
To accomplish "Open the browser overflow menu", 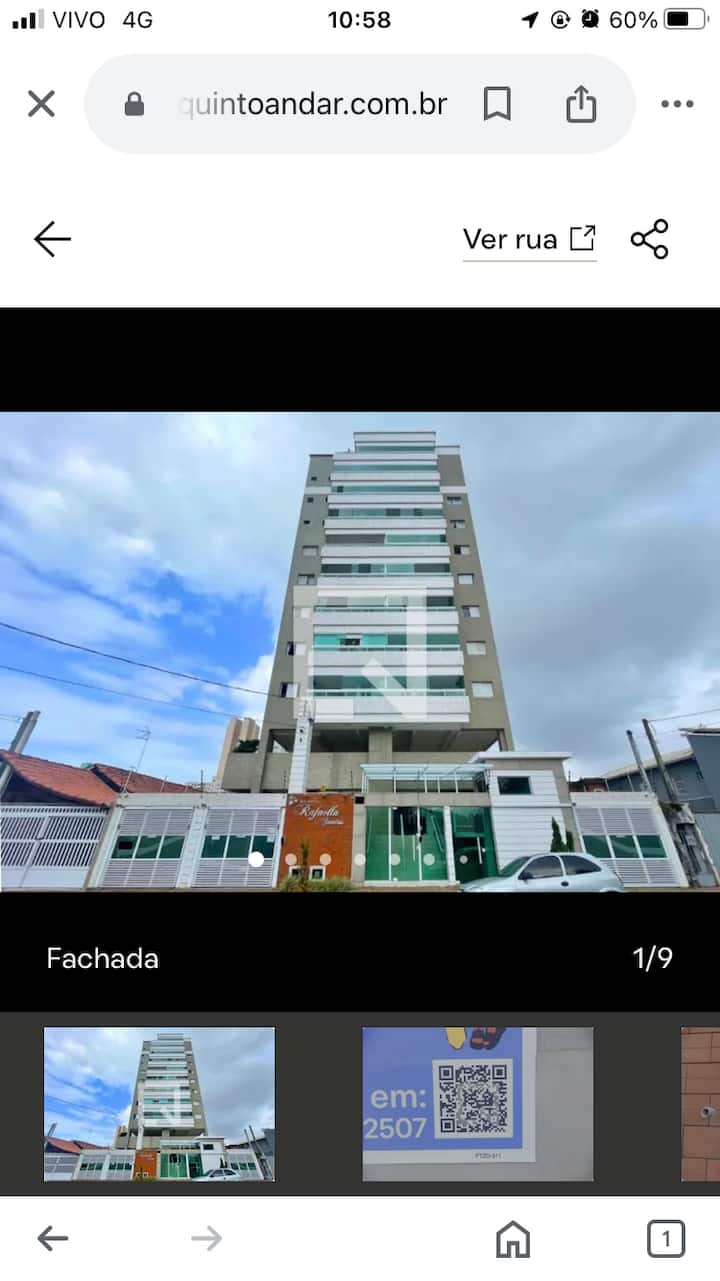I will pos(677,104).
